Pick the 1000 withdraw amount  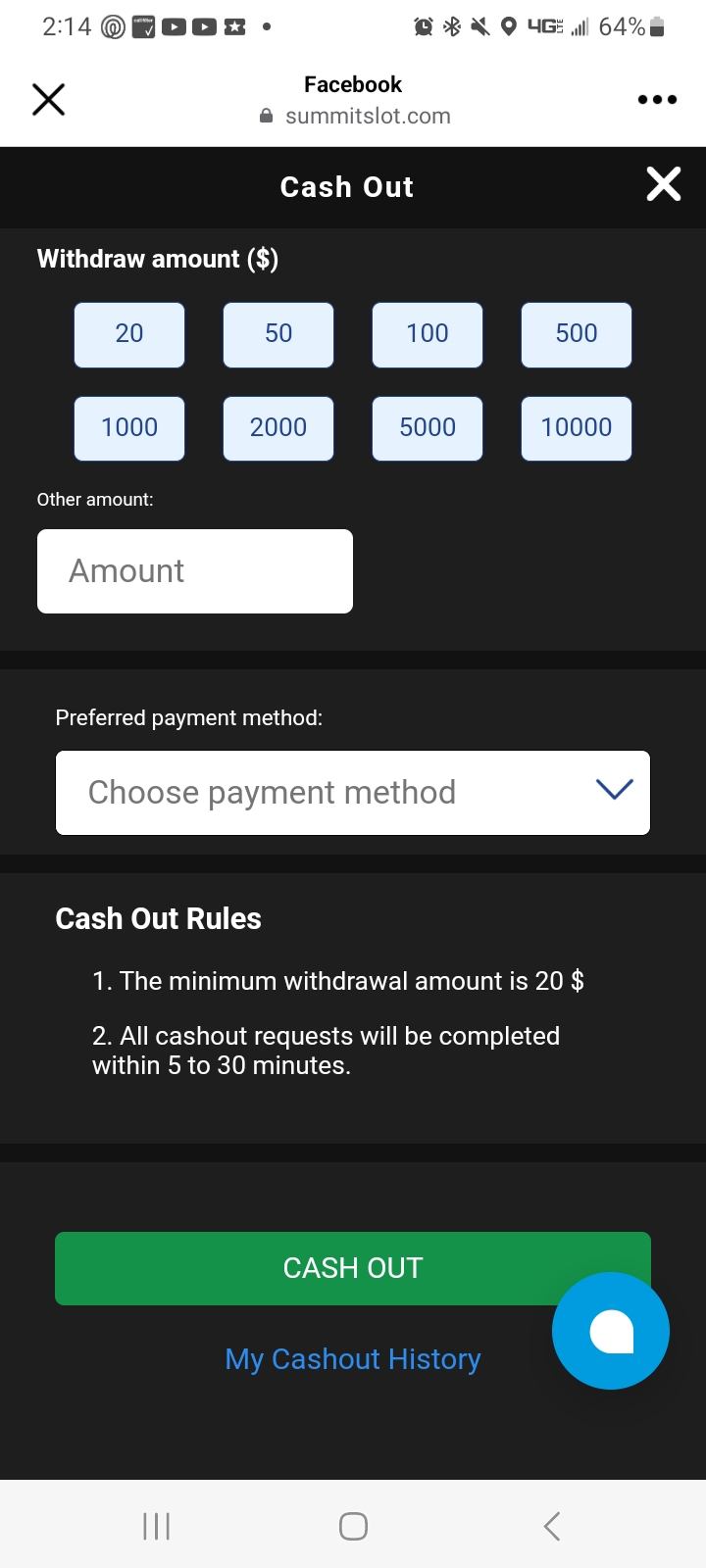pyautogui.click(x=129, y=428)
